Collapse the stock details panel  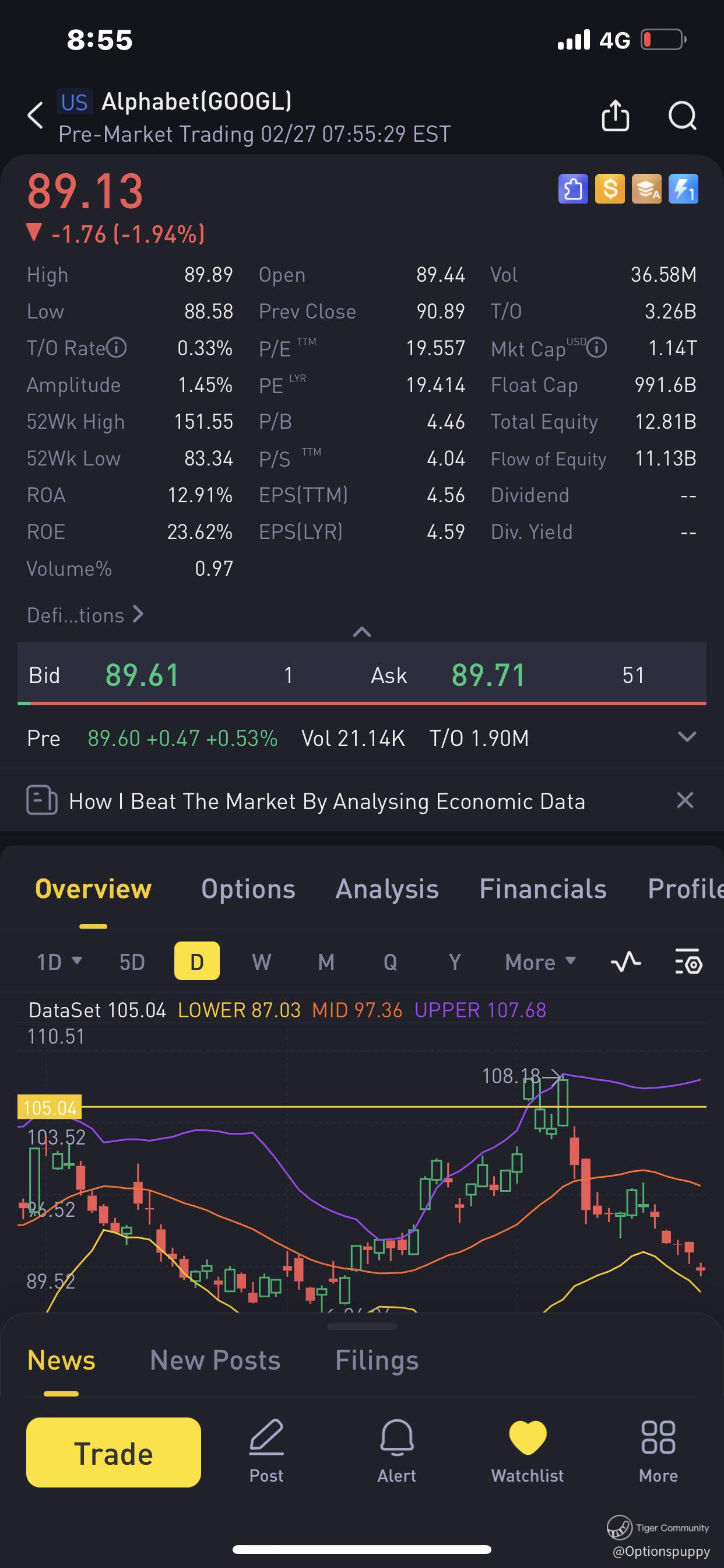pyautogui.click(x=361, y=632)
